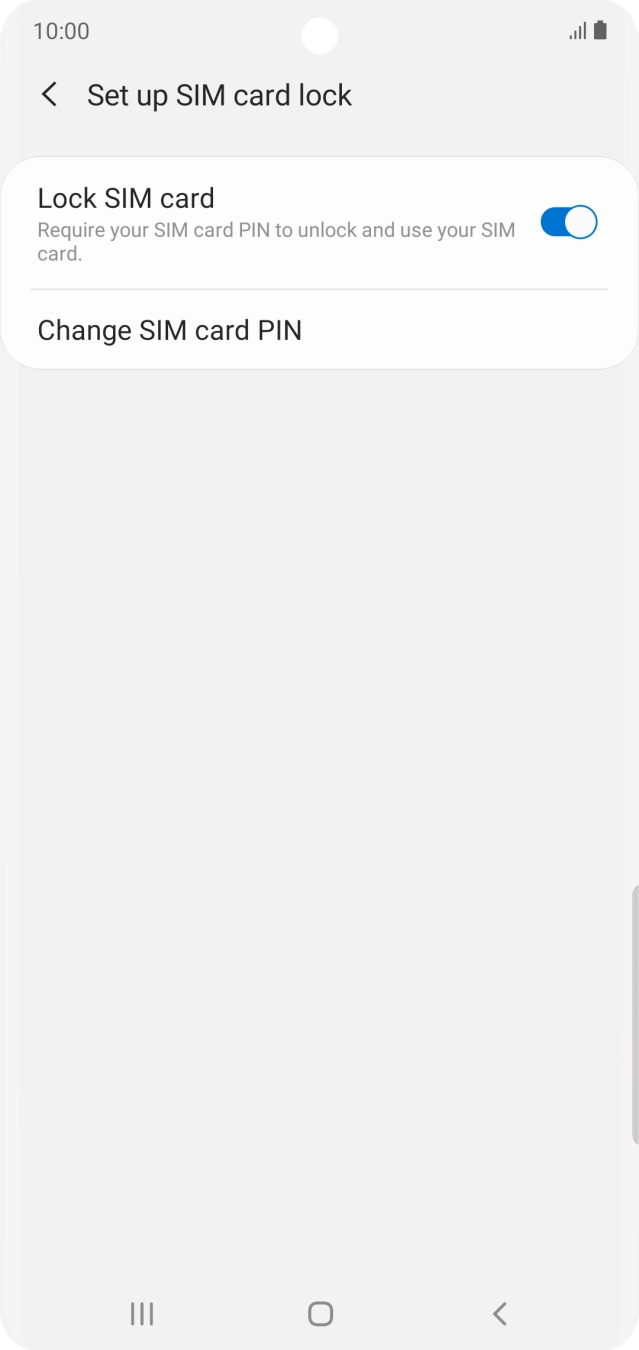Go back from Set up SIM card lock

49,95
